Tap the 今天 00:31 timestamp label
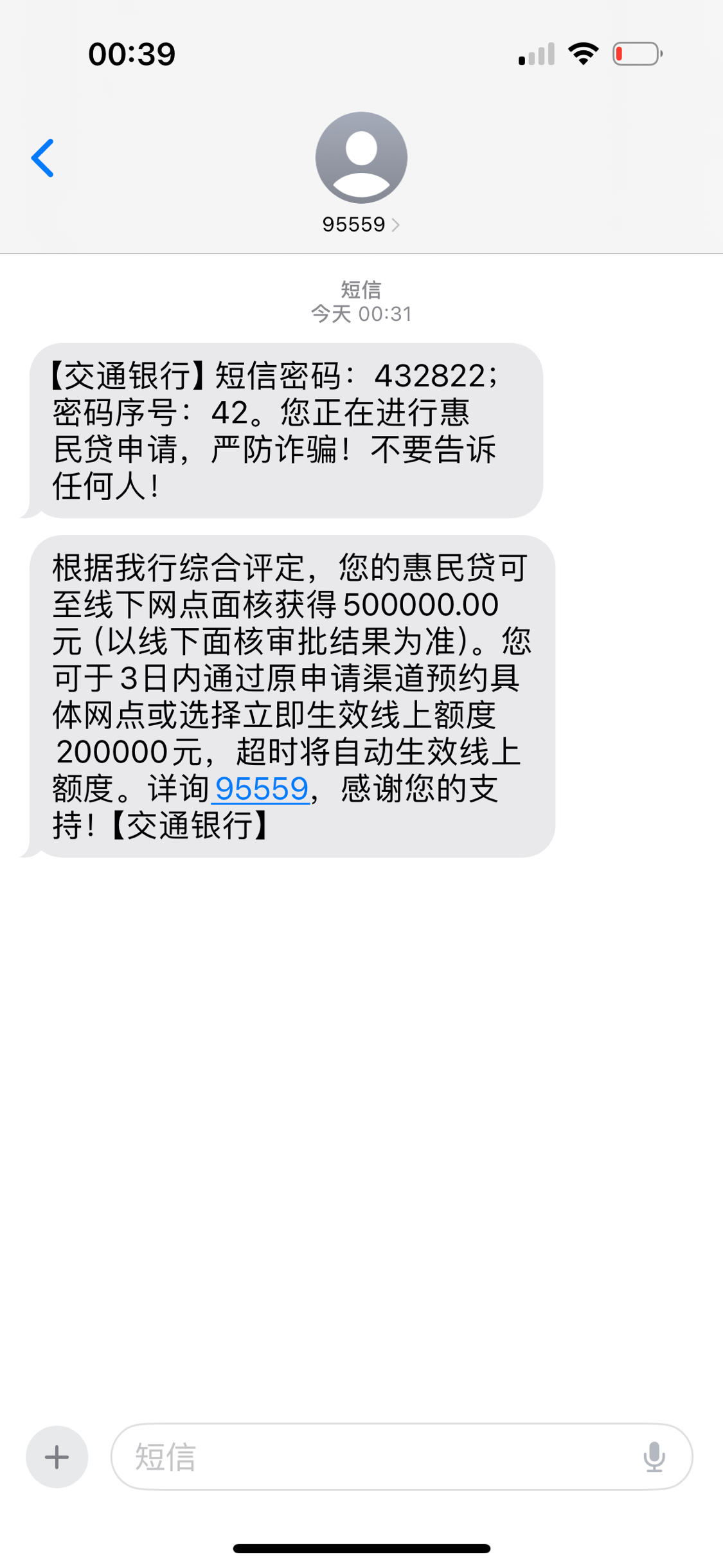This screenshot has height=1568, width=723. click(x=361, y=313)
